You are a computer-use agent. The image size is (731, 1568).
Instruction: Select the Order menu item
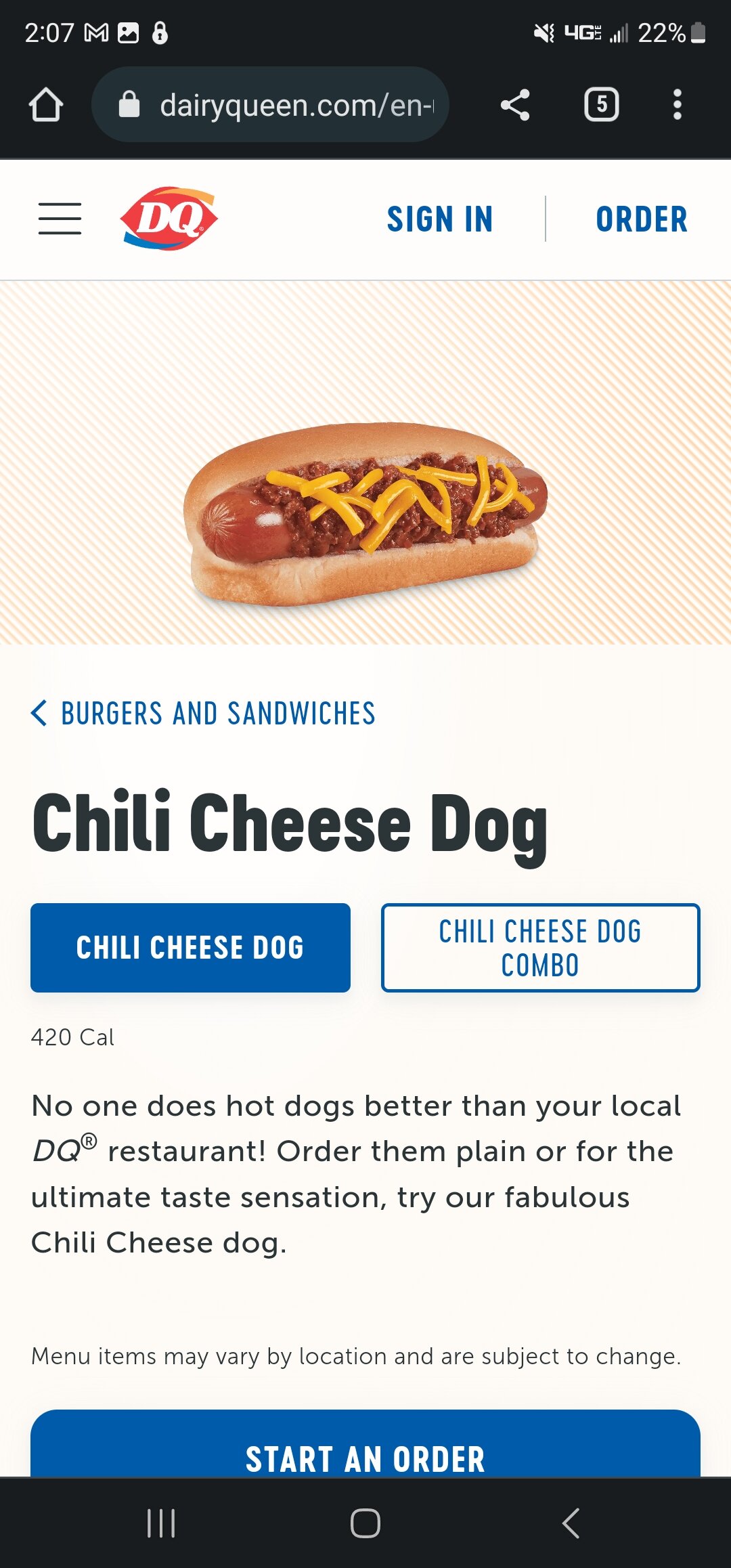pyautogui.click(x=642, y=218)
